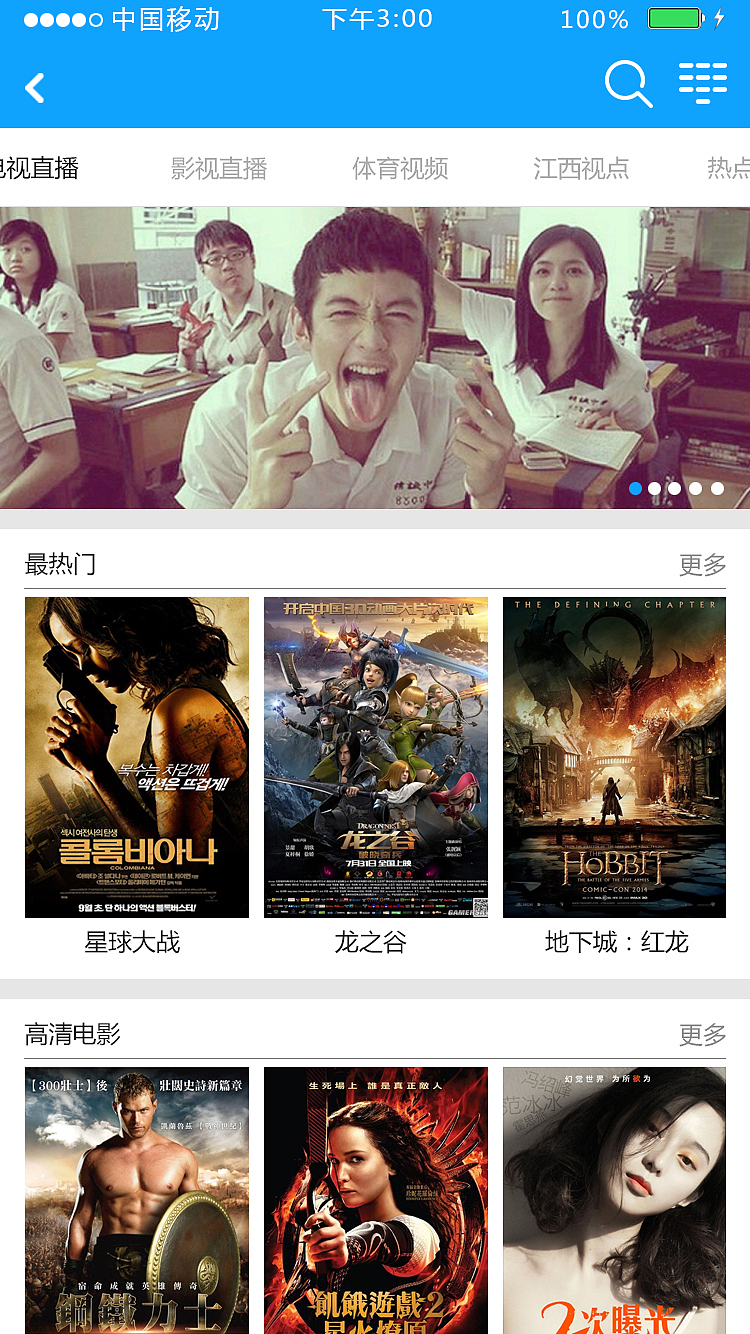Image resolution: width=750 pixels, height=1334 pixels.
Task: Open the 龙之谷 movie poster
Action: point(376,757)
